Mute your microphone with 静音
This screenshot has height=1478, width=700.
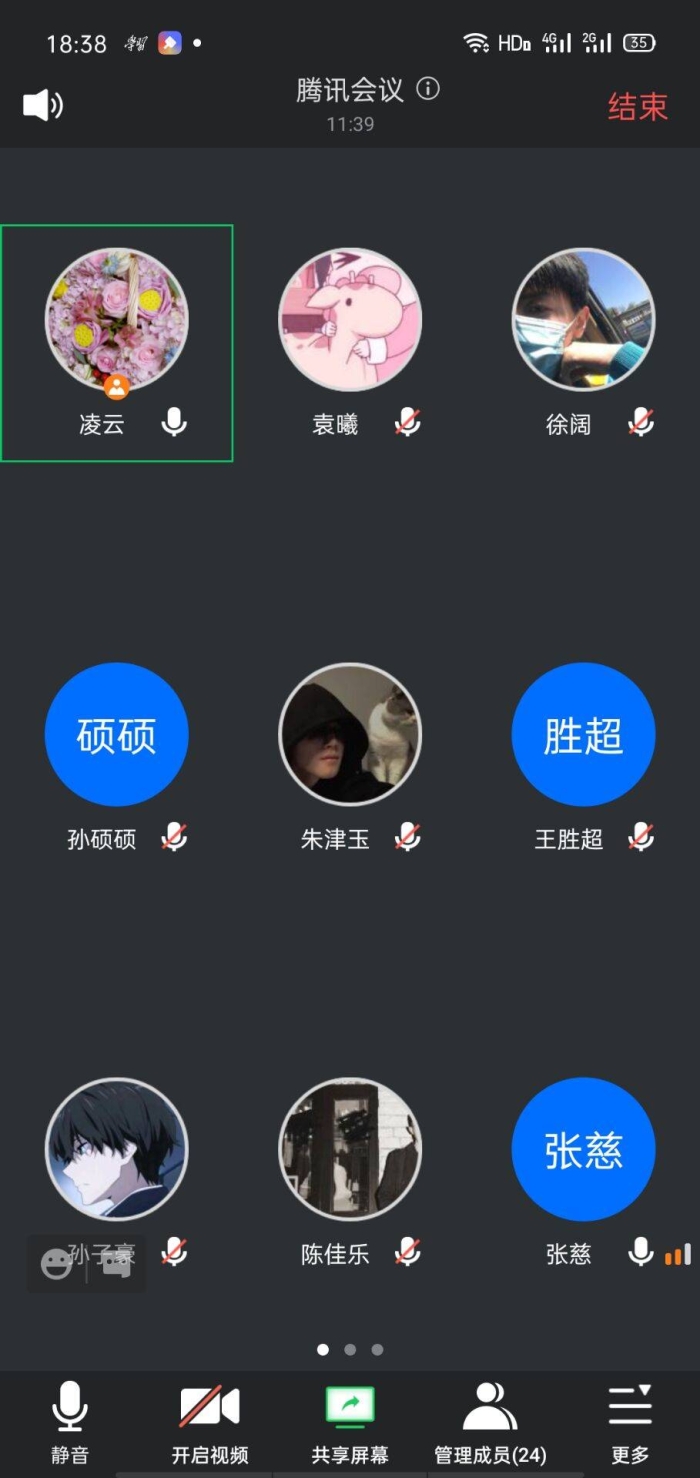click(x=69, y=1420)
